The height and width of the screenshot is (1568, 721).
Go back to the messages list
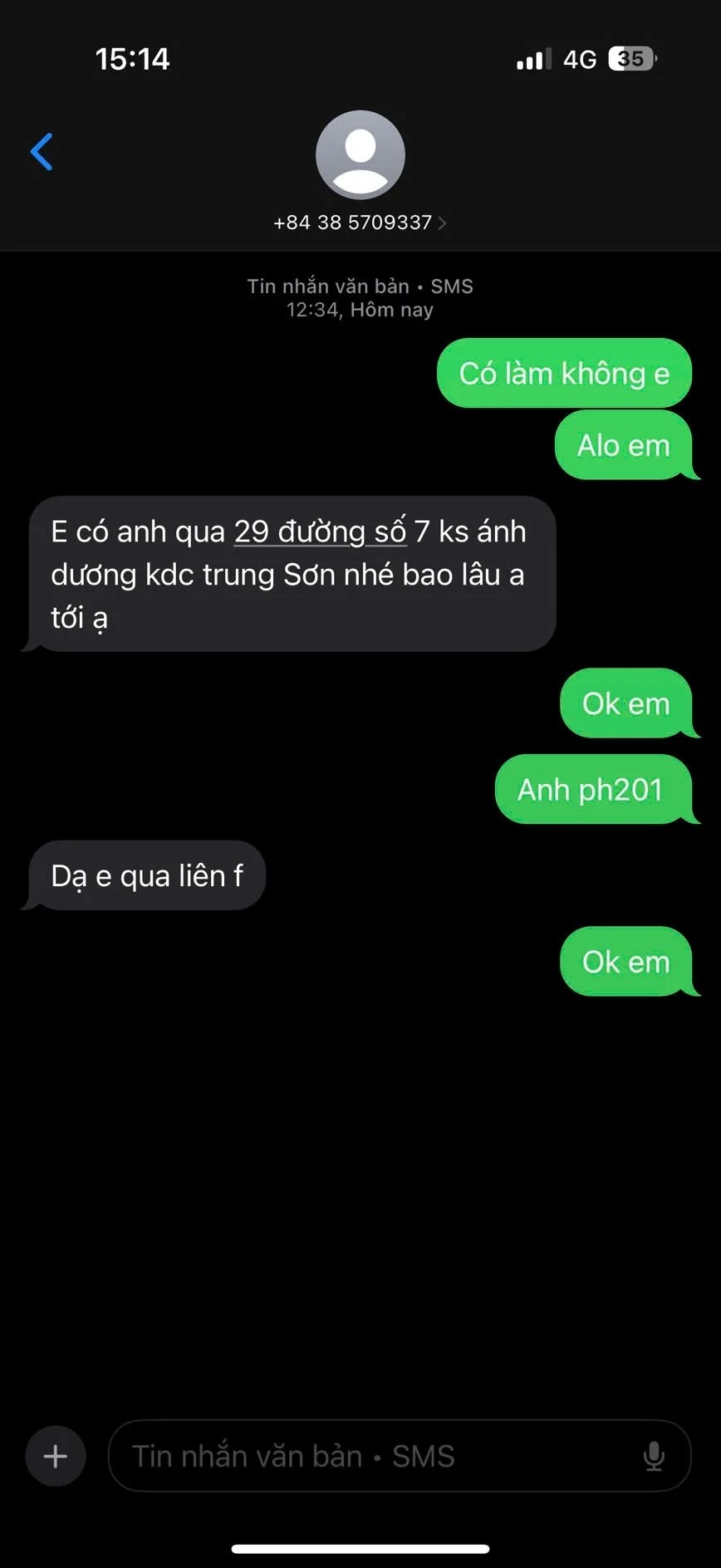coord(42,152)
